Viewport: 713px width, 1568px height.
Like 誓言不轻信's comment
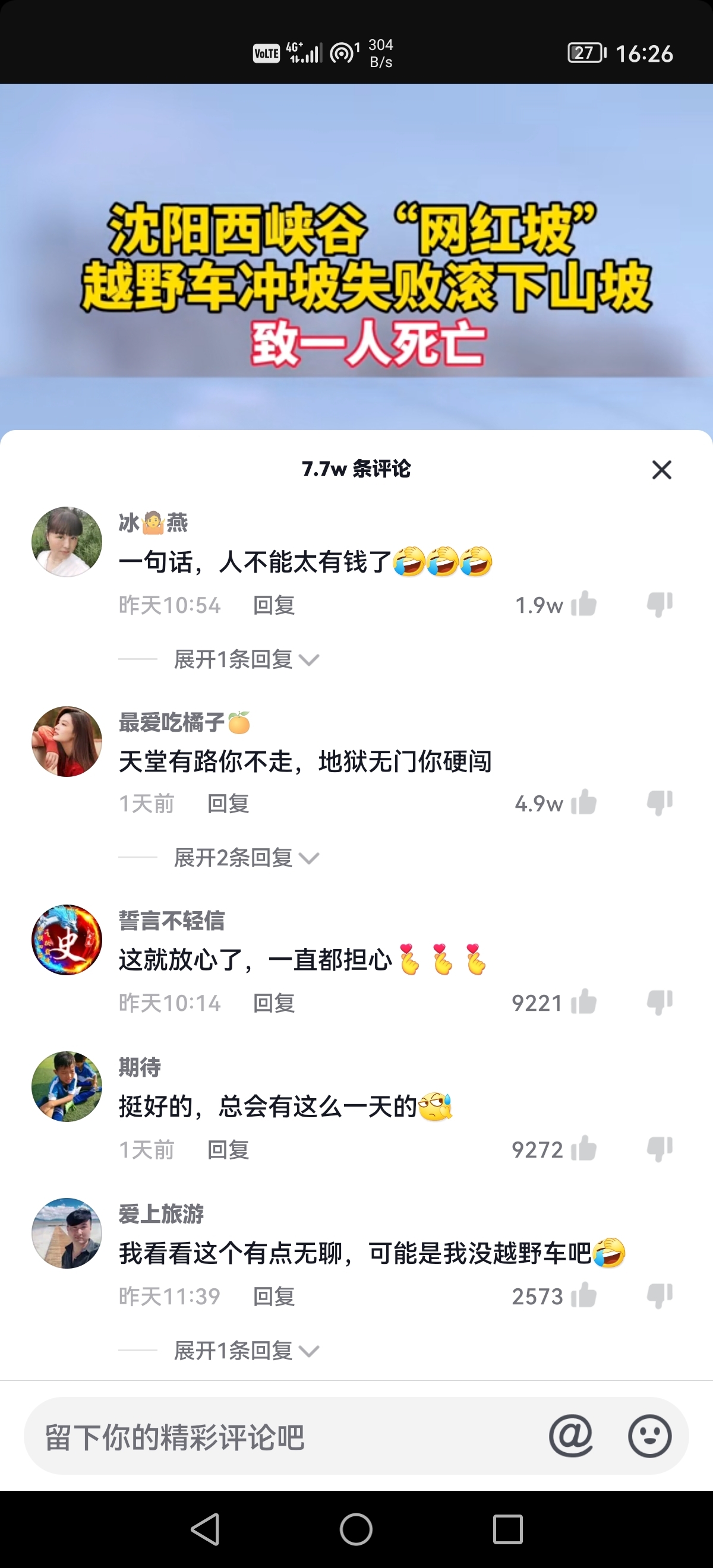coord(583,1003)
